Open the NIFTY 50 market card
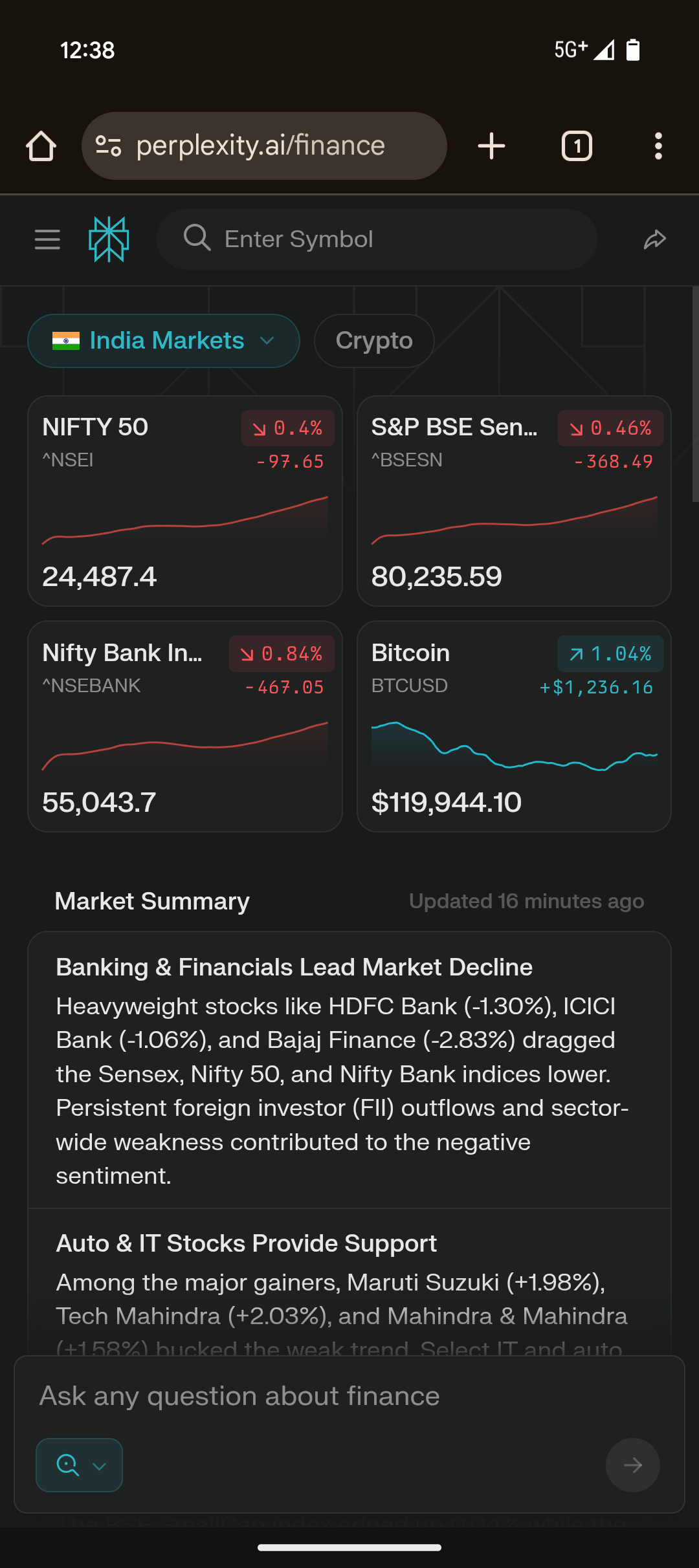699x1568 pixels. tap(185, 501)
